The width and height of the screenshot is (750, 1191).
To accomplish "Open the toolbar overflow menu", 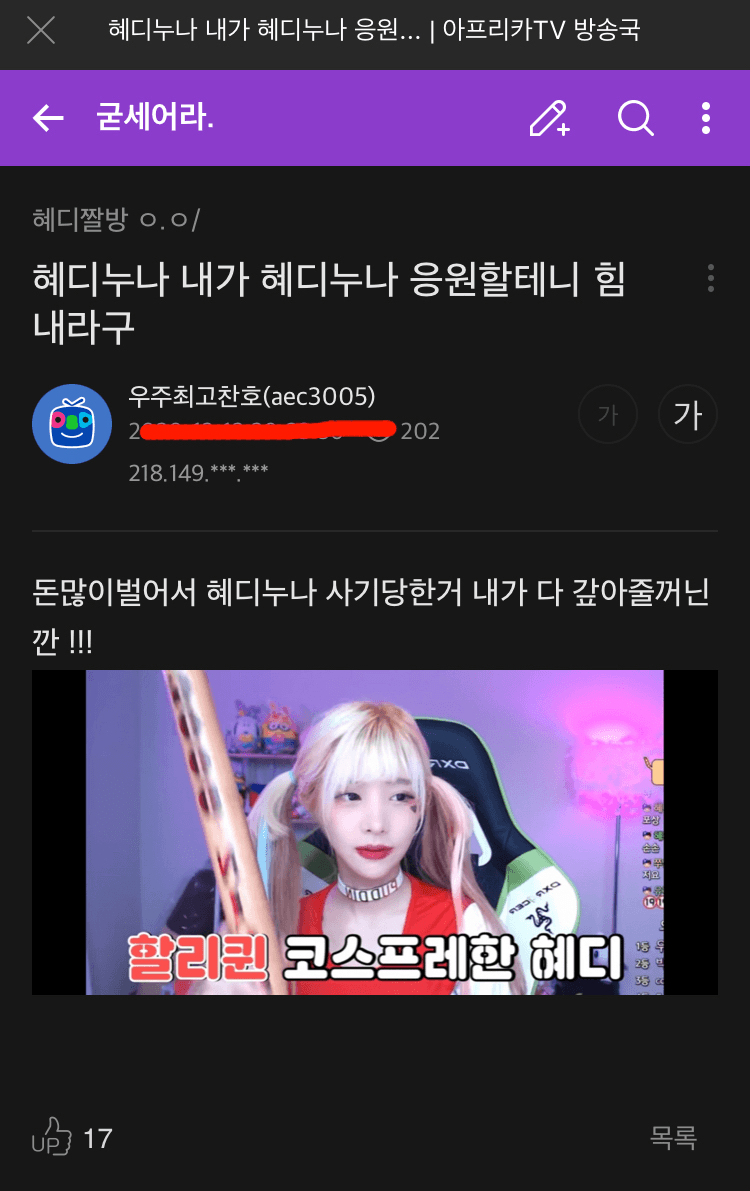I will click(x=706, y=119).
